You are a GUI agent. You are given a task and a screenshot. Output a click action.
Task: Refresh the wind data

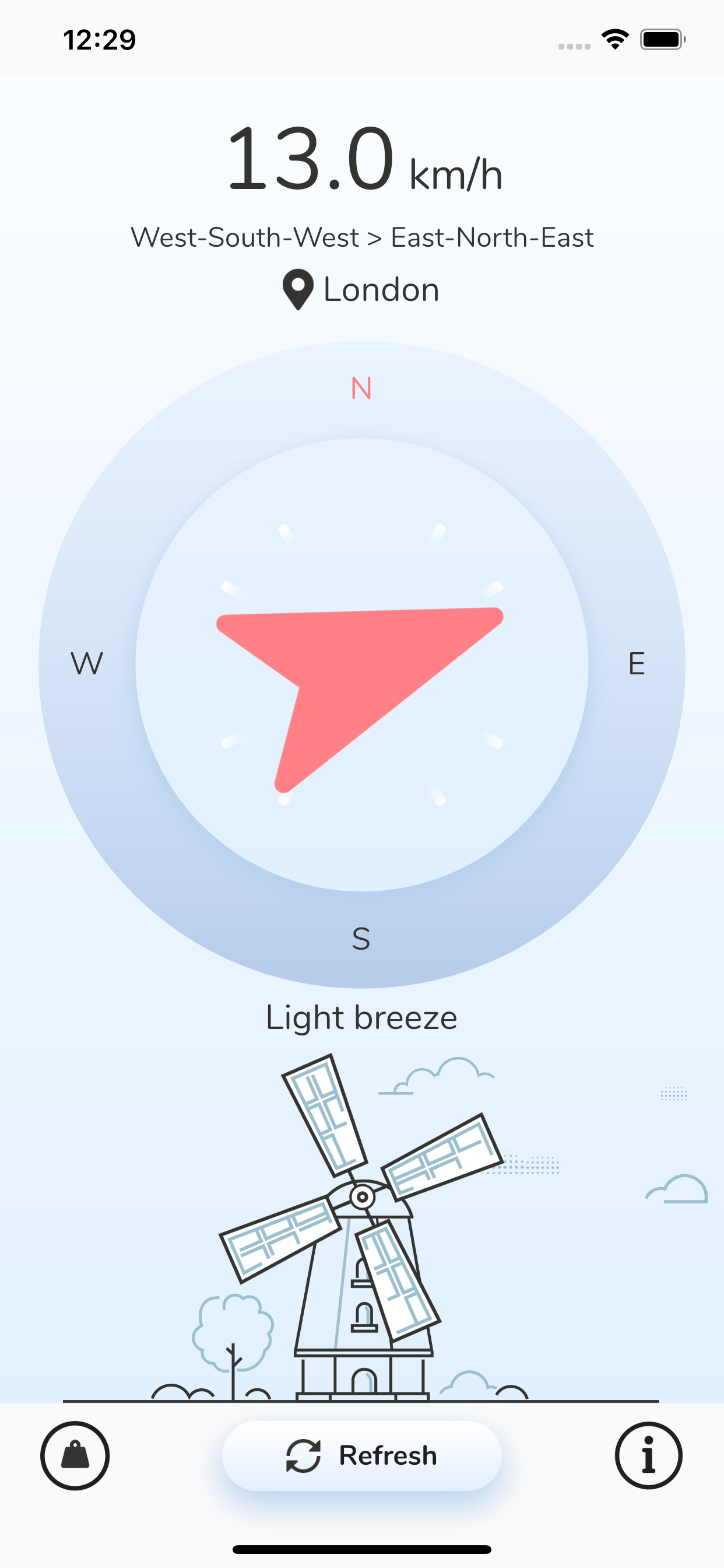coord(362,1455)
